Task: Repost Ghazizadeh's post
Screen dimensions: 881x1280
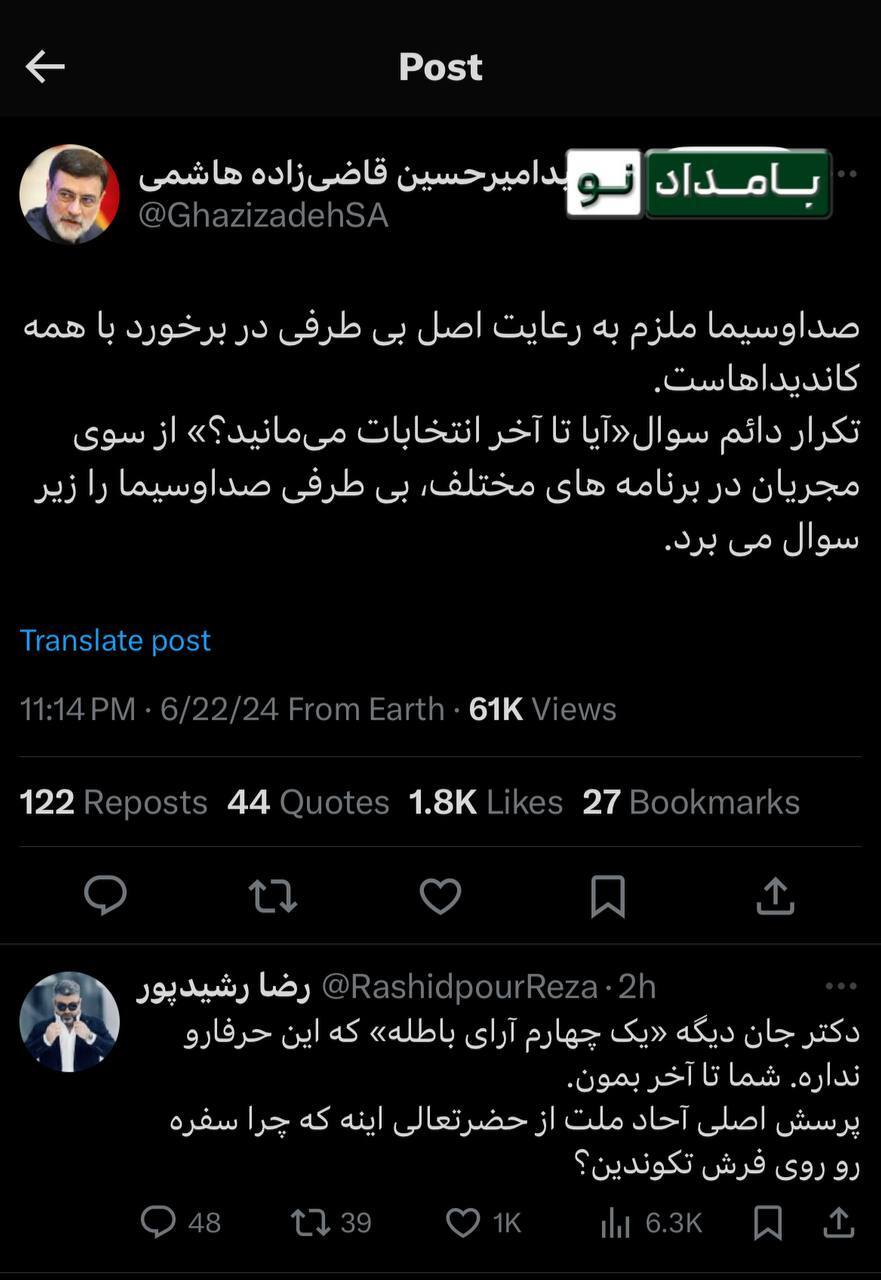Action: tap(271, 896)
